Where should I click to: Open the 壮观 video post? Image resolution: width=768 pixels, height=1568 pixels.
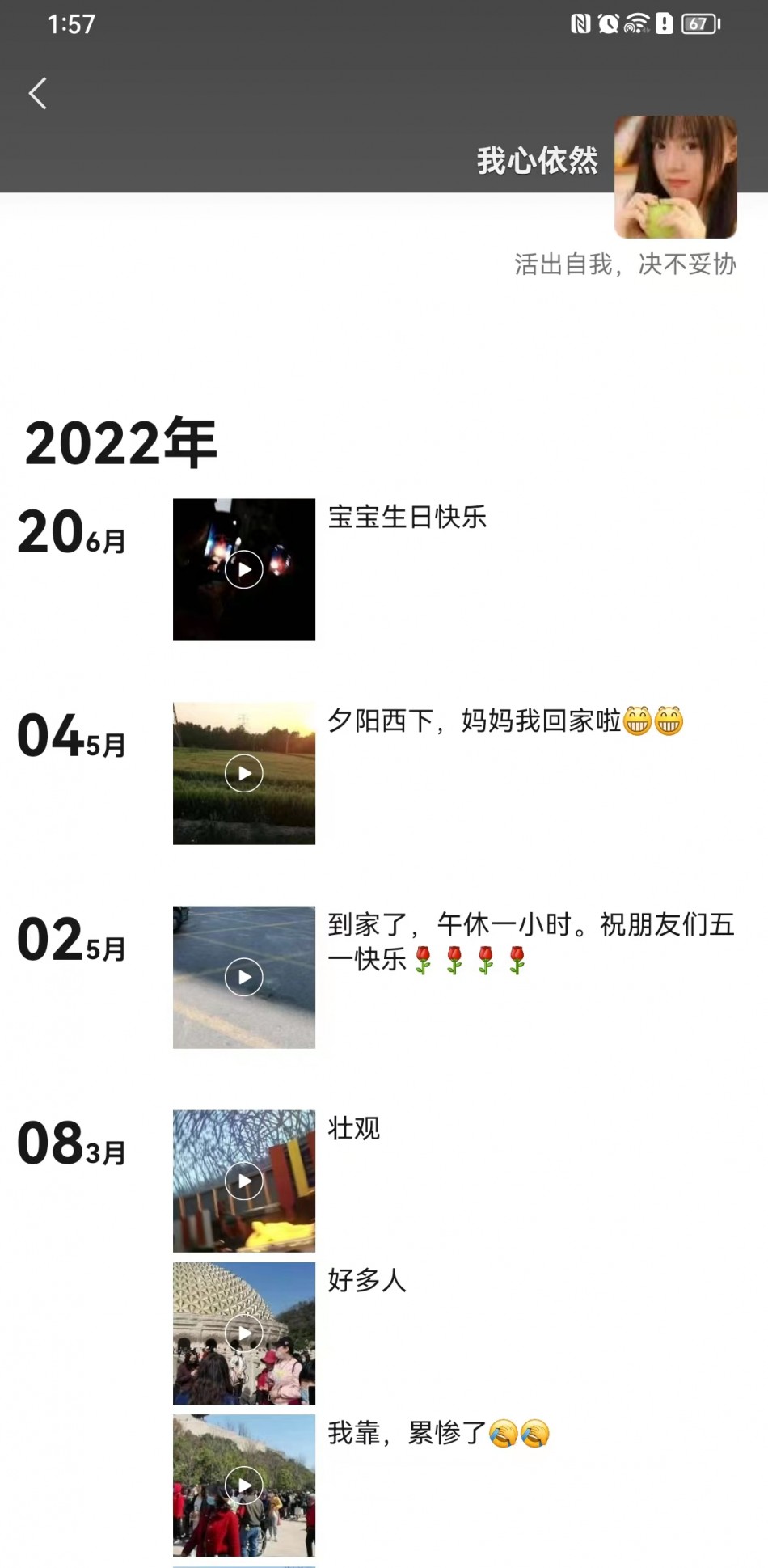click(244, 1181)
